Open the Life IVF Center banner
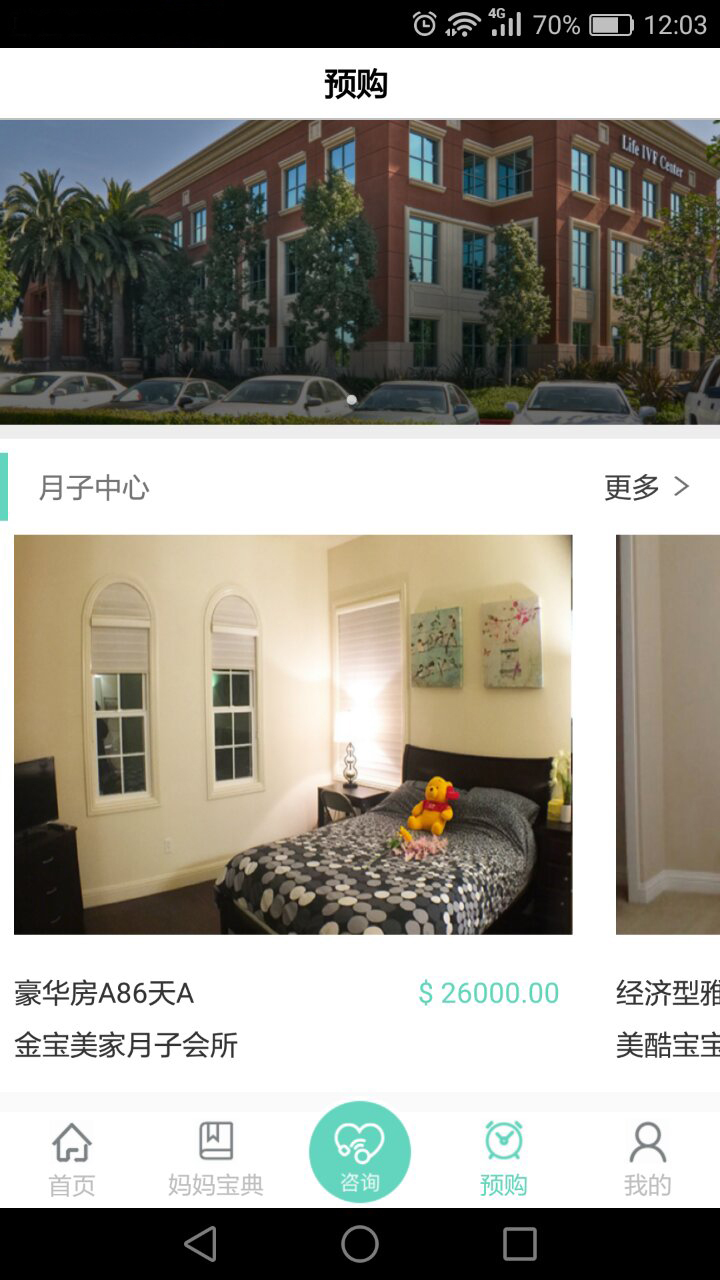Image resolution: width=720 pixels, height=1280 pixels. point(360,272)
